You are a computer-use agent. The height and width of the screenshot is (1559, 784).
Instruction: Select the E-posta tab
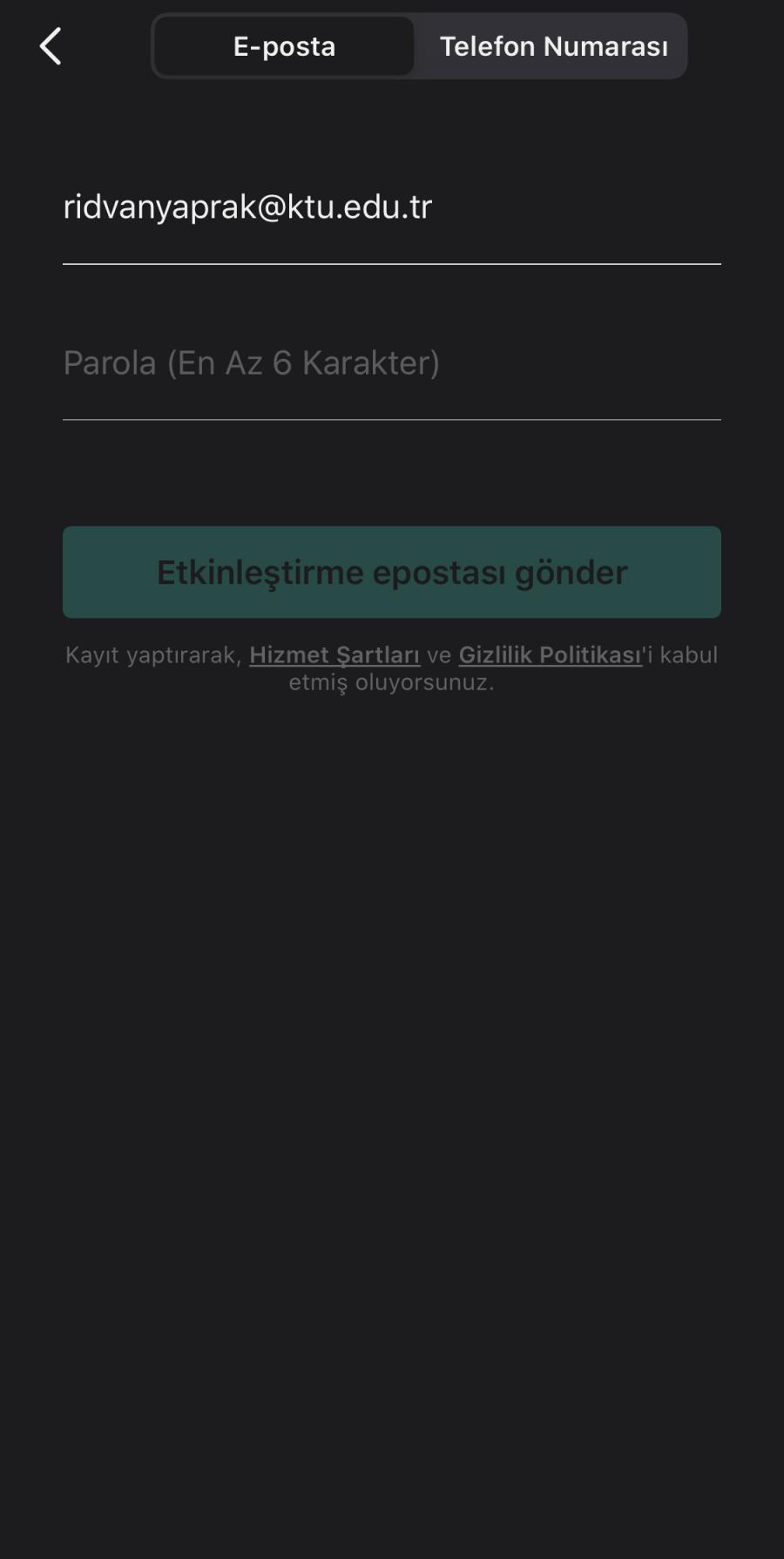[x=284, y=46]
